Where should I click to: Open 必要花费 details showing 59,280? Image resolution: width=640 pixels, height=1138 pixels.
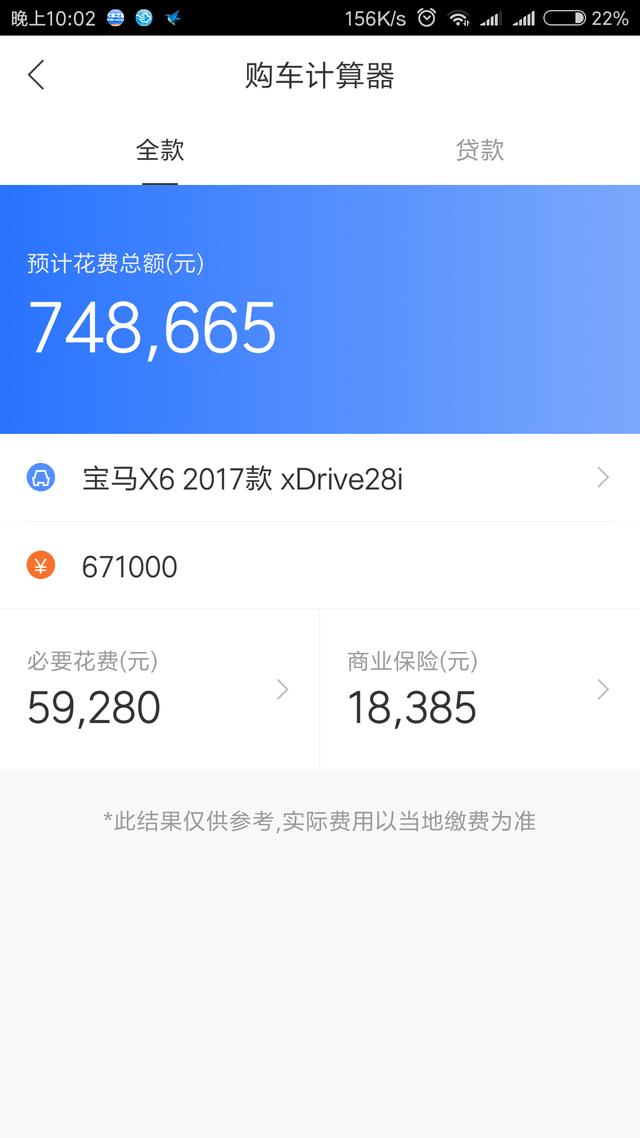[x=160, y=690]
